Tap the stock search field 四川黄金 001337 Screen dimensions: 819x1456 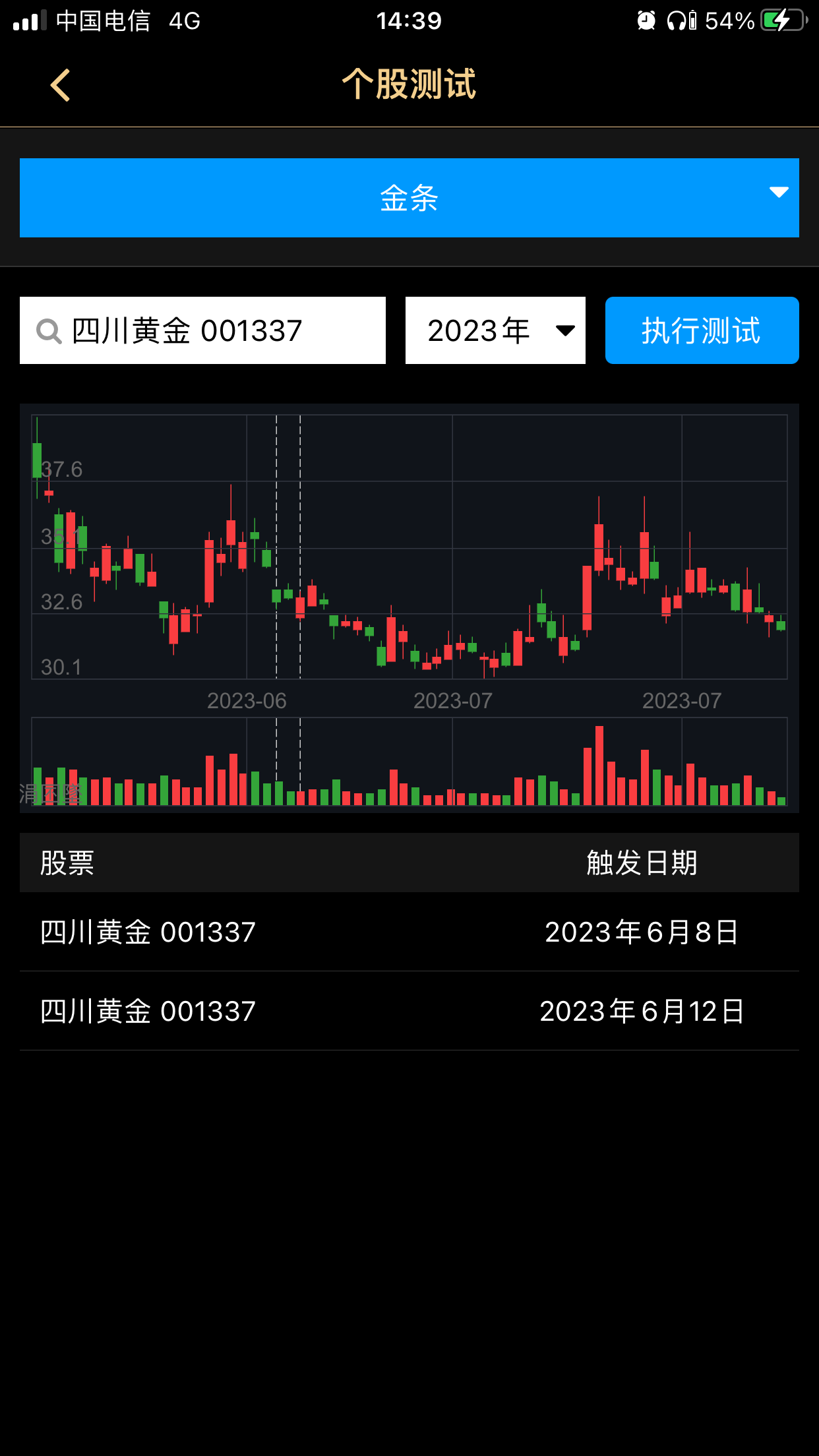point(202,330)
